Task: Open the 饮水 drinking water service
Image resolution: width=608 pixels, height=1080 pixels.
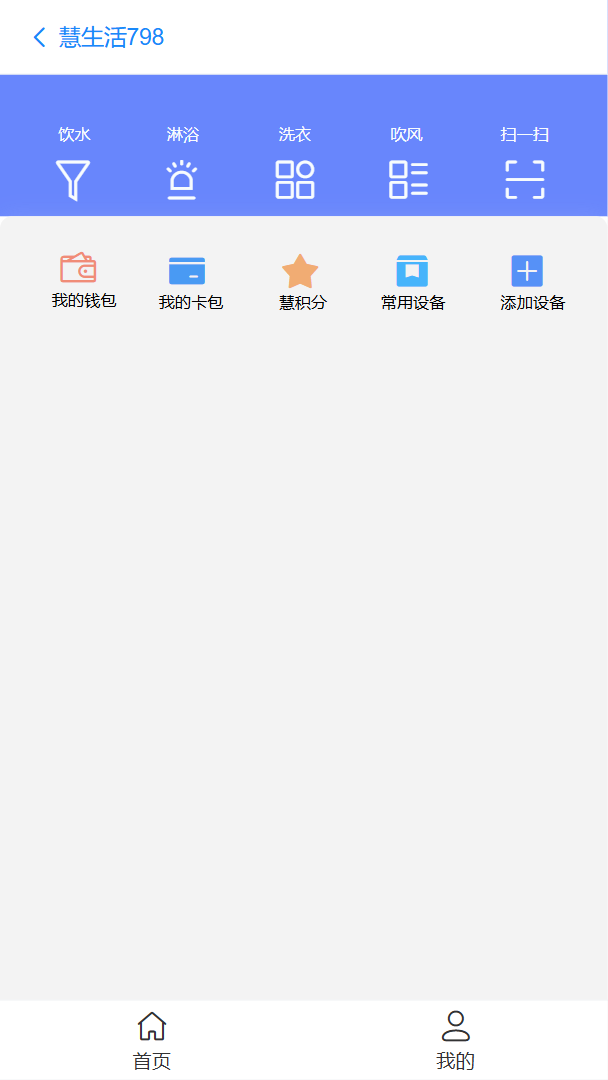Action: pos(74,163)
